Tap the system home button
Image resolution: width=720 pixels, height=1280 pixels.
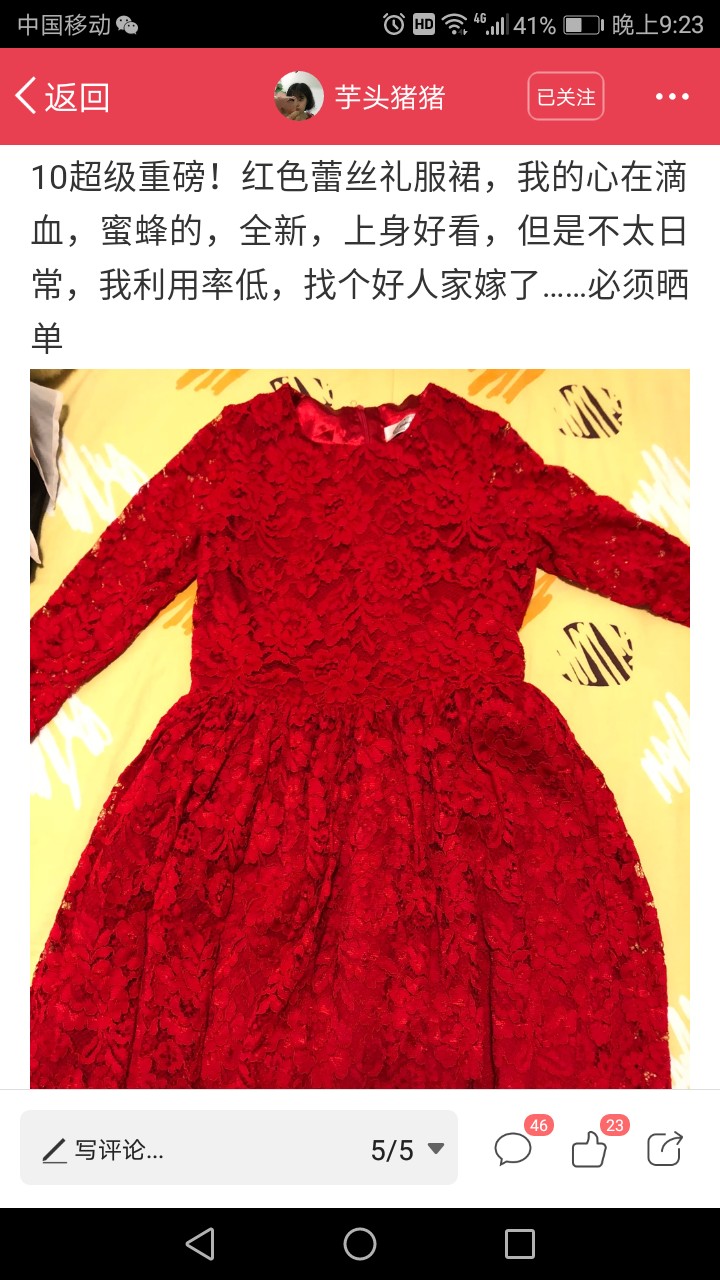tap(360, 1244)
